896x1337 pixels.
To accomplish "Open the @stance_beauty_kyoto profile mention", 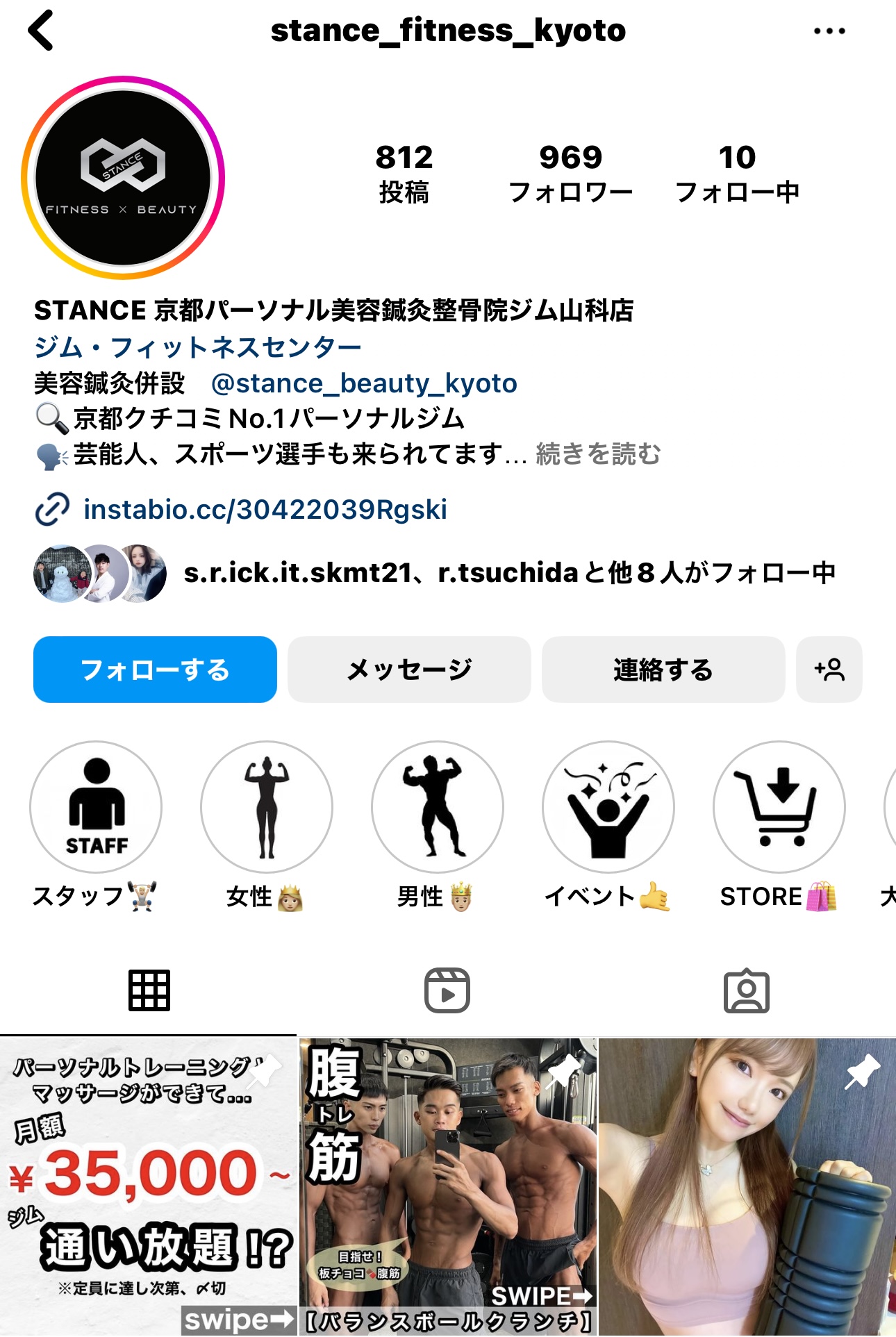I will [x=364, y=383].
